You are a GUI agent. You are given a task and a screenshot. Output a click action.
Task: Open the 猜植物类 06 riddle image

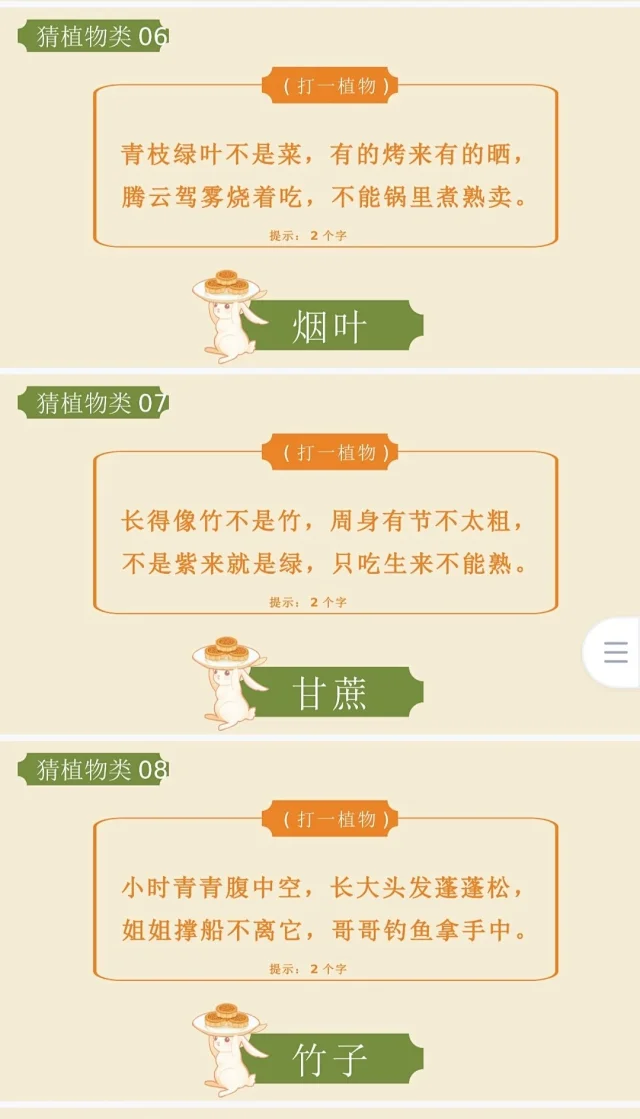320,188
